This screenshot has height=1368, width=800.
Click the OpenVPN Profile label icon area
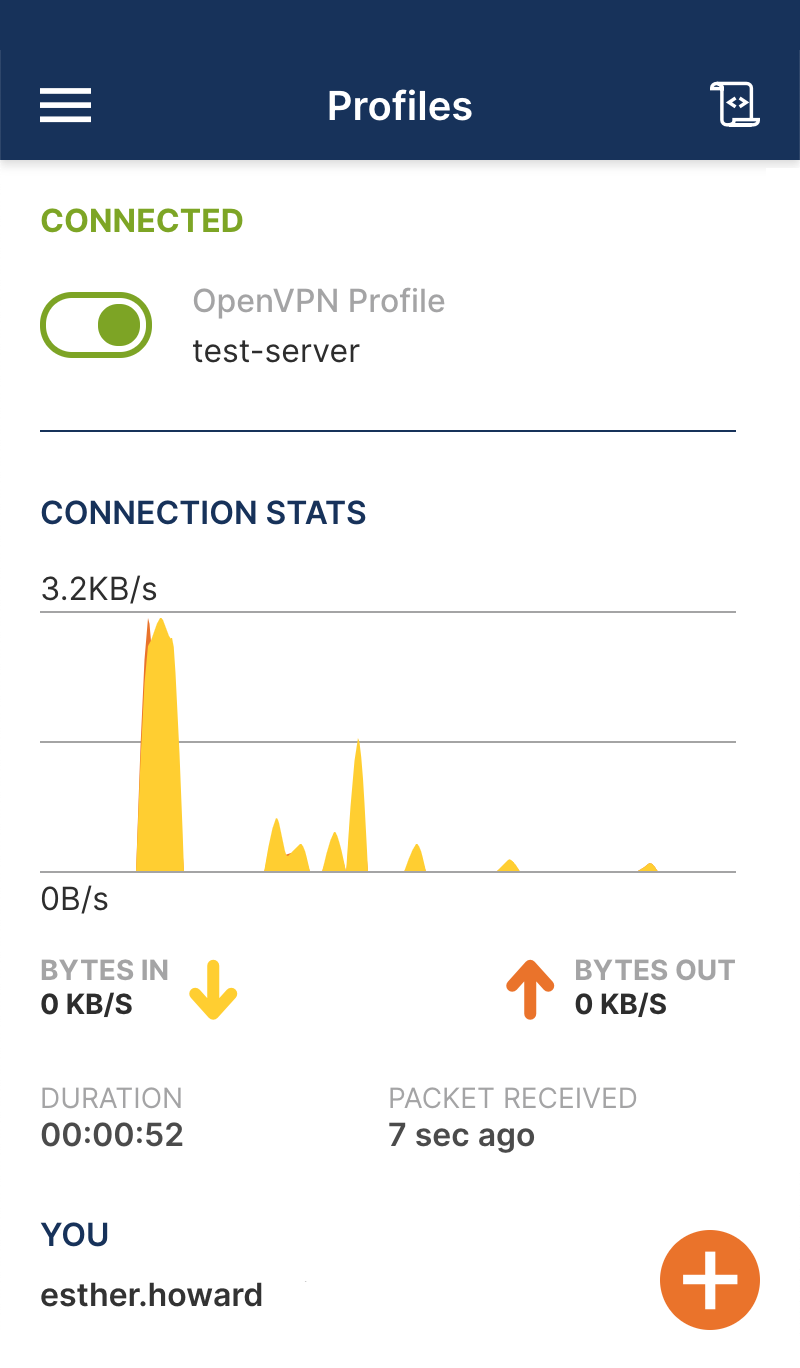(x=319, y=300)
